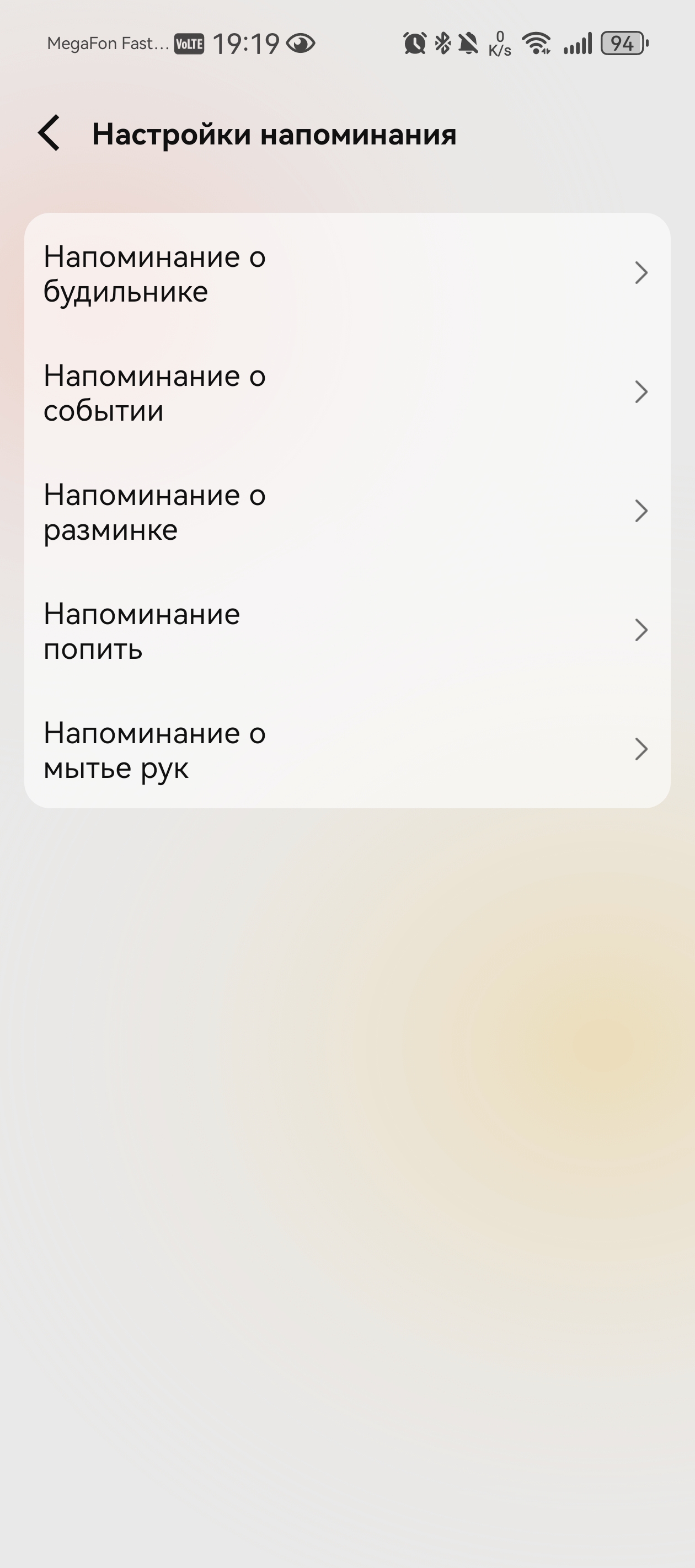Screen dimensions: 695x1568
Task: Go back from Настройки напоминания
Action: 49,133
